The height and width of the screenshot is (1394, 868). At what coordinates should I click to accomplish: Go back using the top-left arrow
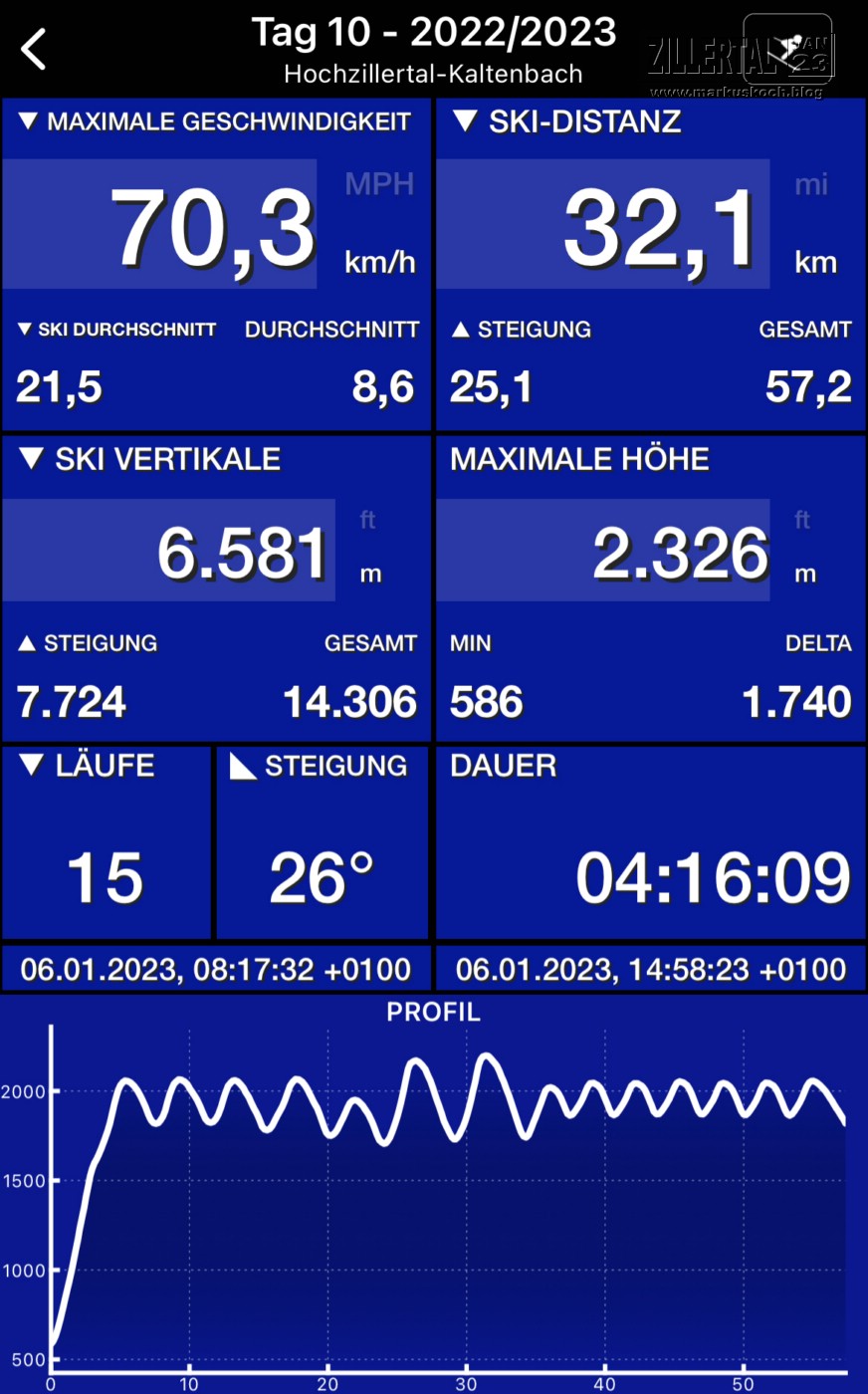pos(35,49)
